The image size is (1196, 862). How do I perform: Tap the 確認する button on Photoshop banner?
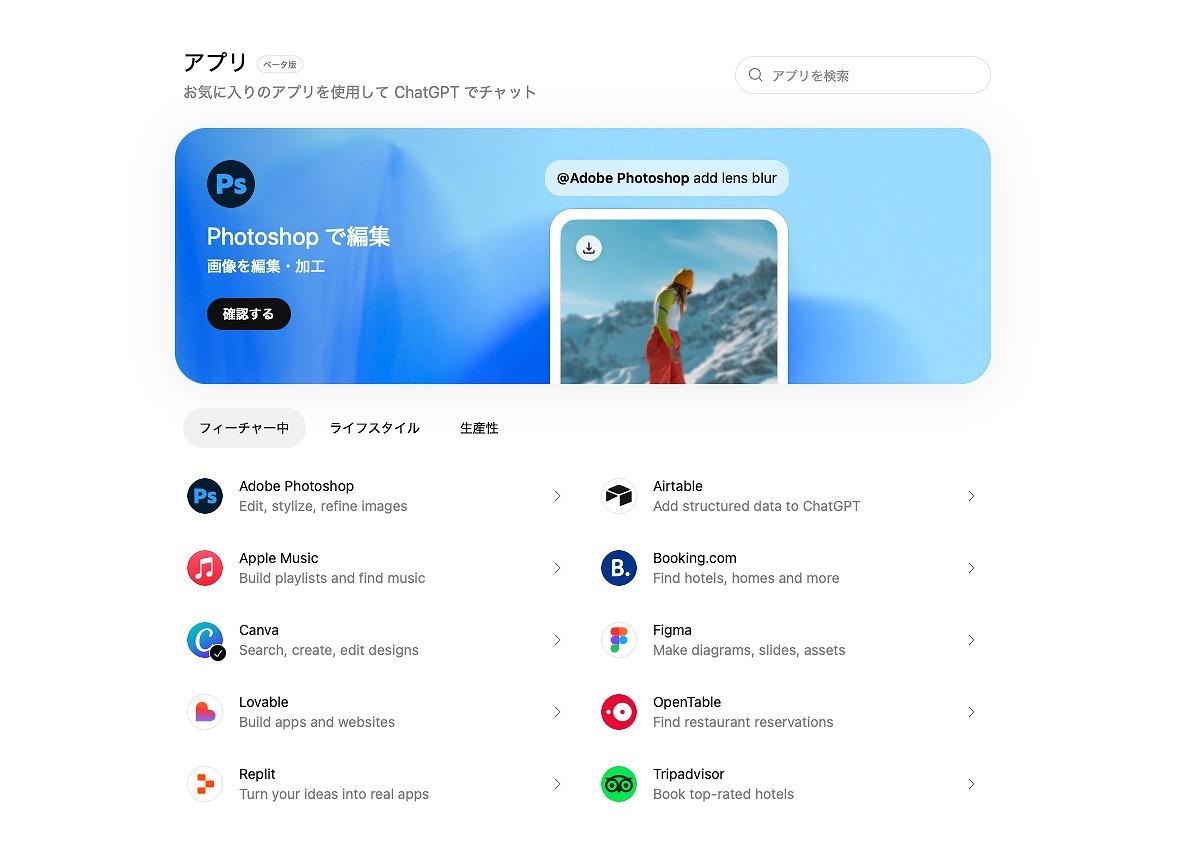click(x=248, y=314)
